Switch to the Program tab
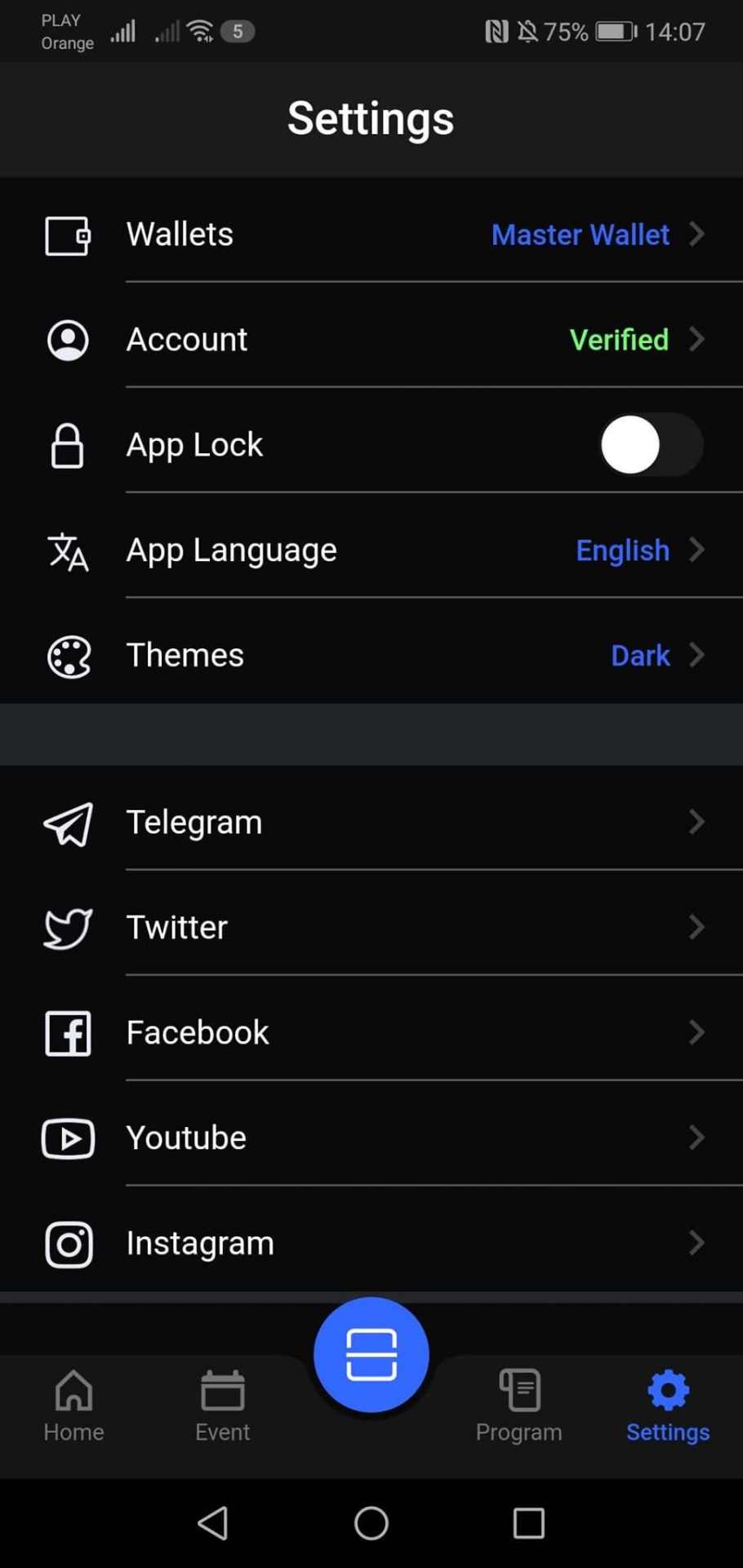The image size is (743, 1568). click(x=519, y=1406)
